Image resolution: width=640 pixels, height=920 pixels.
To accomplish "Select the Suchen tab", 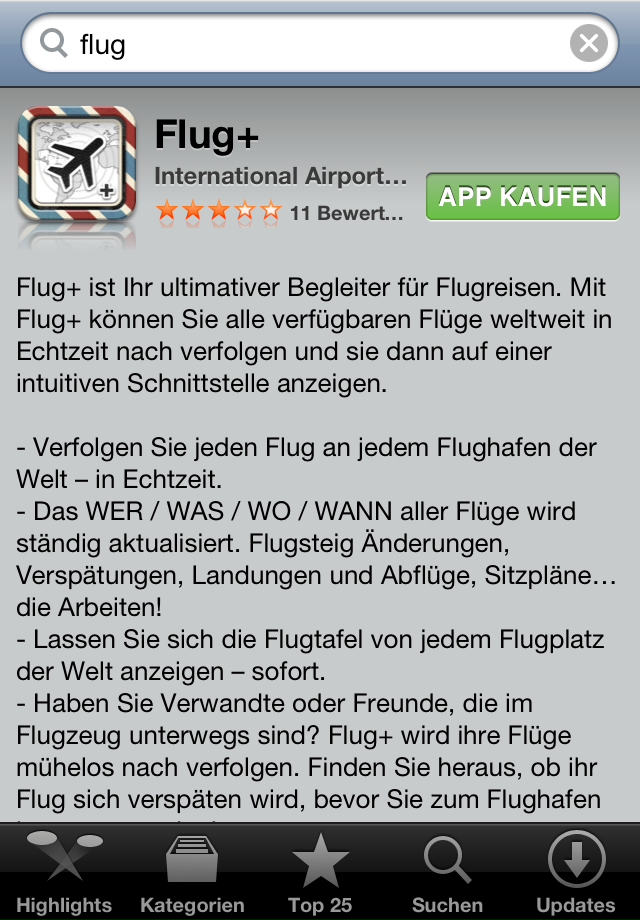I will 448,872.
